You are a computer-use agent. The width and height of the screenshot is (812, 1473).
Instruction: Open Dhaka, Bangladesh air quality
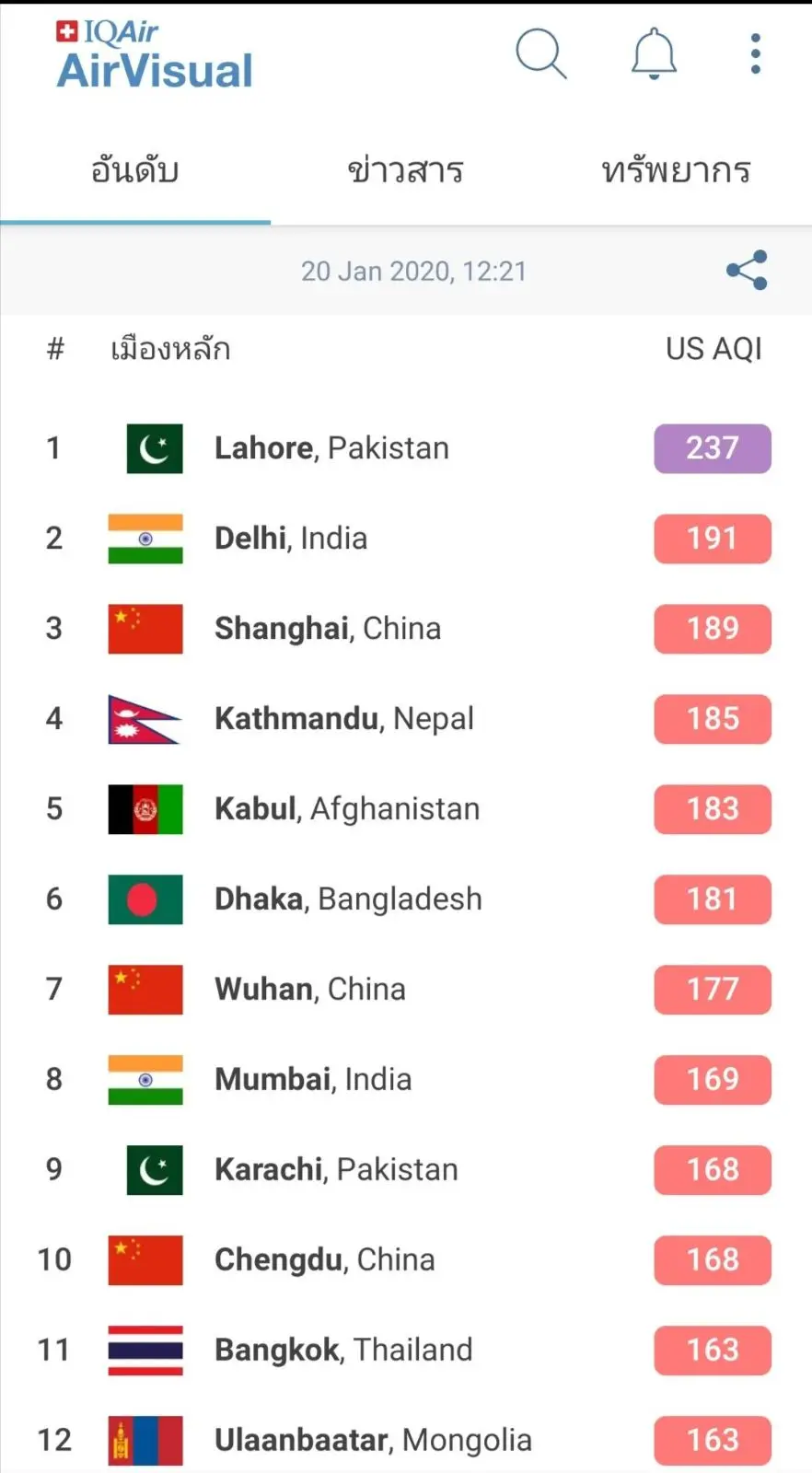(x=348, y=899)
